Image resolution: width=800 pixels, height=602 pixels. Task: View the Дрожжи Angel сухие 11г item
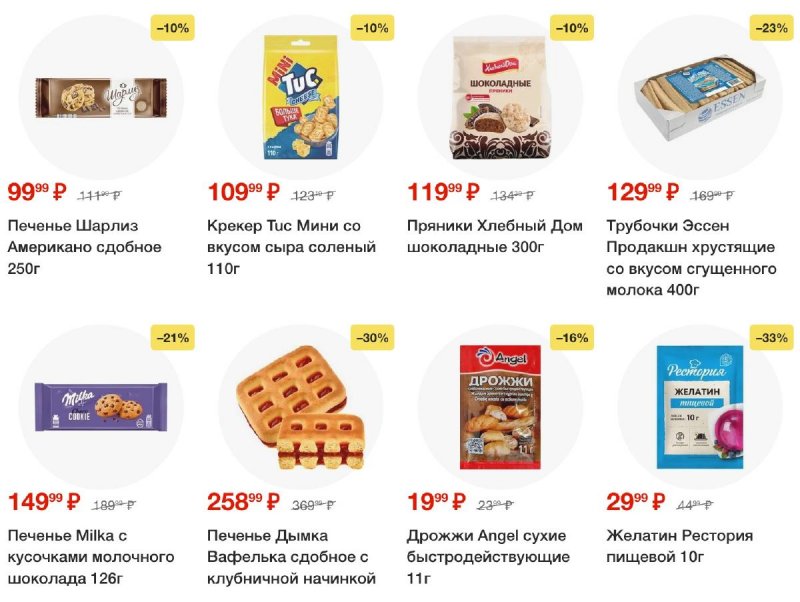pyautogui.click(x=500, y=407)
